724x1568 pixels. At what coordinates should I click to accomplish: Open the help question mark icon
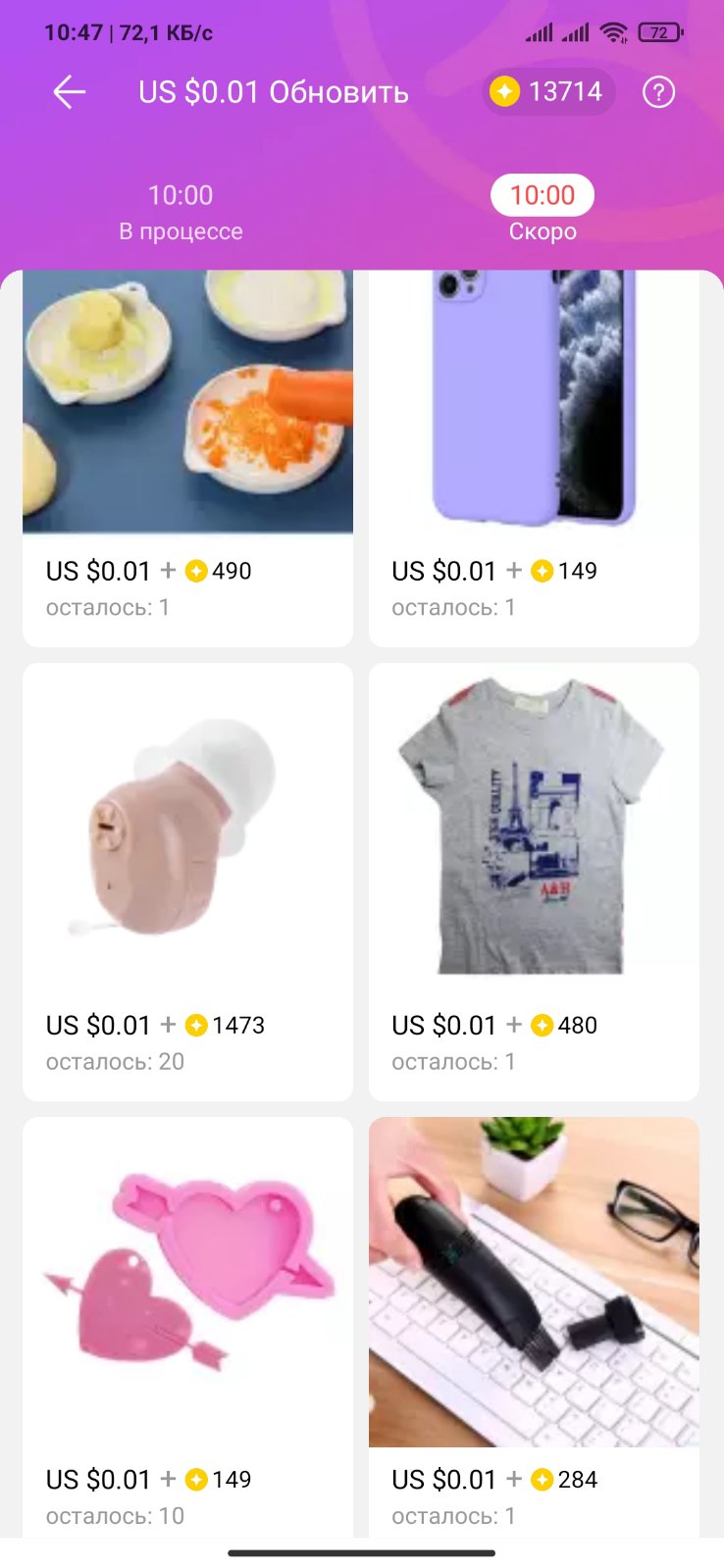[658, 93]
